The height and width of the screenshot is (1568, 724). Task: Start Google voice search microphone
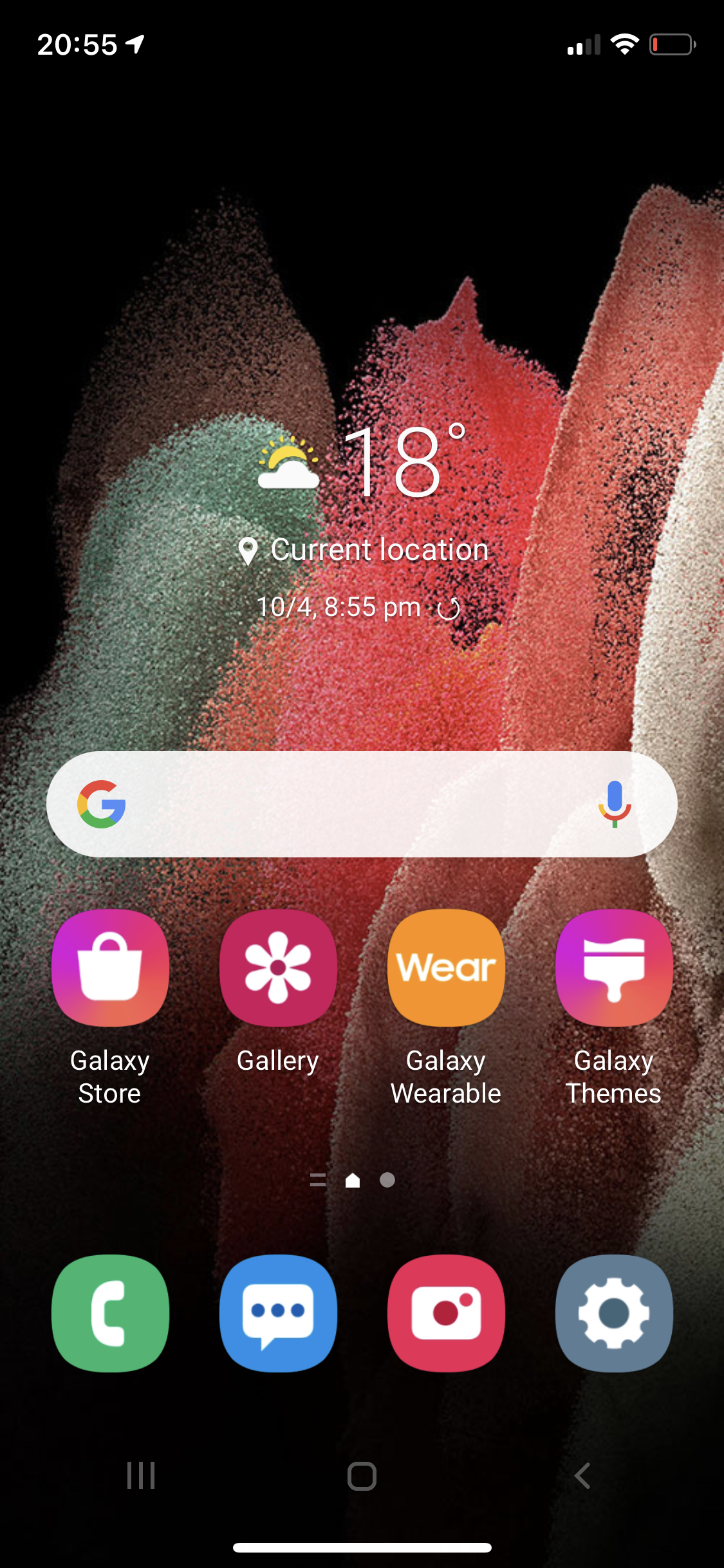coord(615,804)
